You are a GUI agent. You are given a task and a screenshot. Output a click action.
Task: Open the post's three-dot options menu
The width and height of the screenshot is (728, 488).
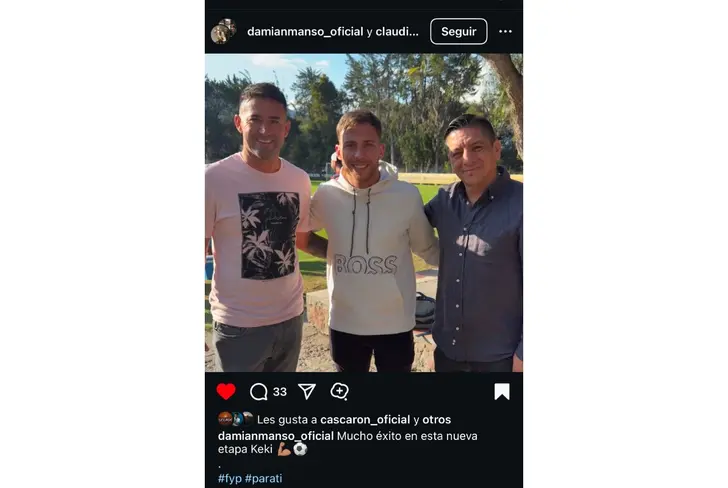505,32
